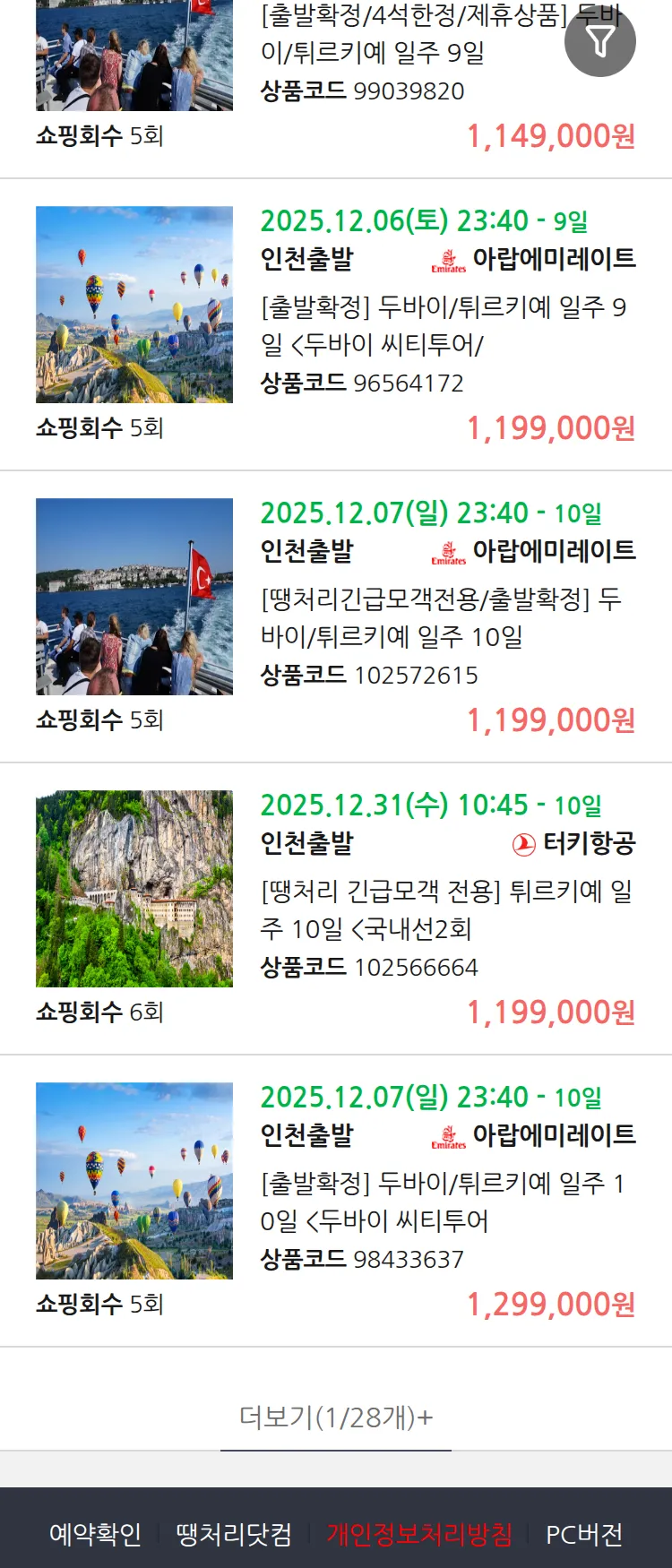Switch to the PC버전 site
Screen dimensions: 672x1568
[584, 1534]
